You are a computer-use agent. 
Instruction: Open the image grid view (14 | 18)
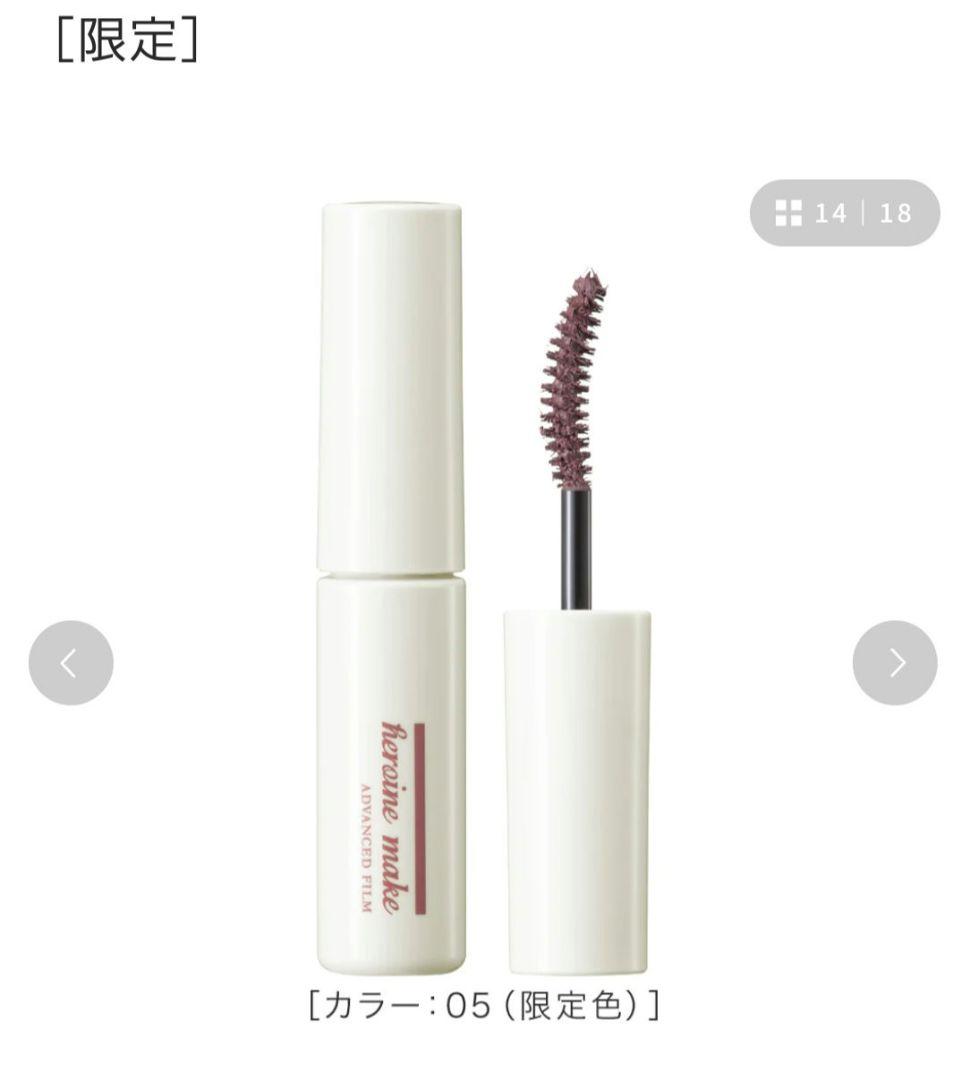[844, 213]
